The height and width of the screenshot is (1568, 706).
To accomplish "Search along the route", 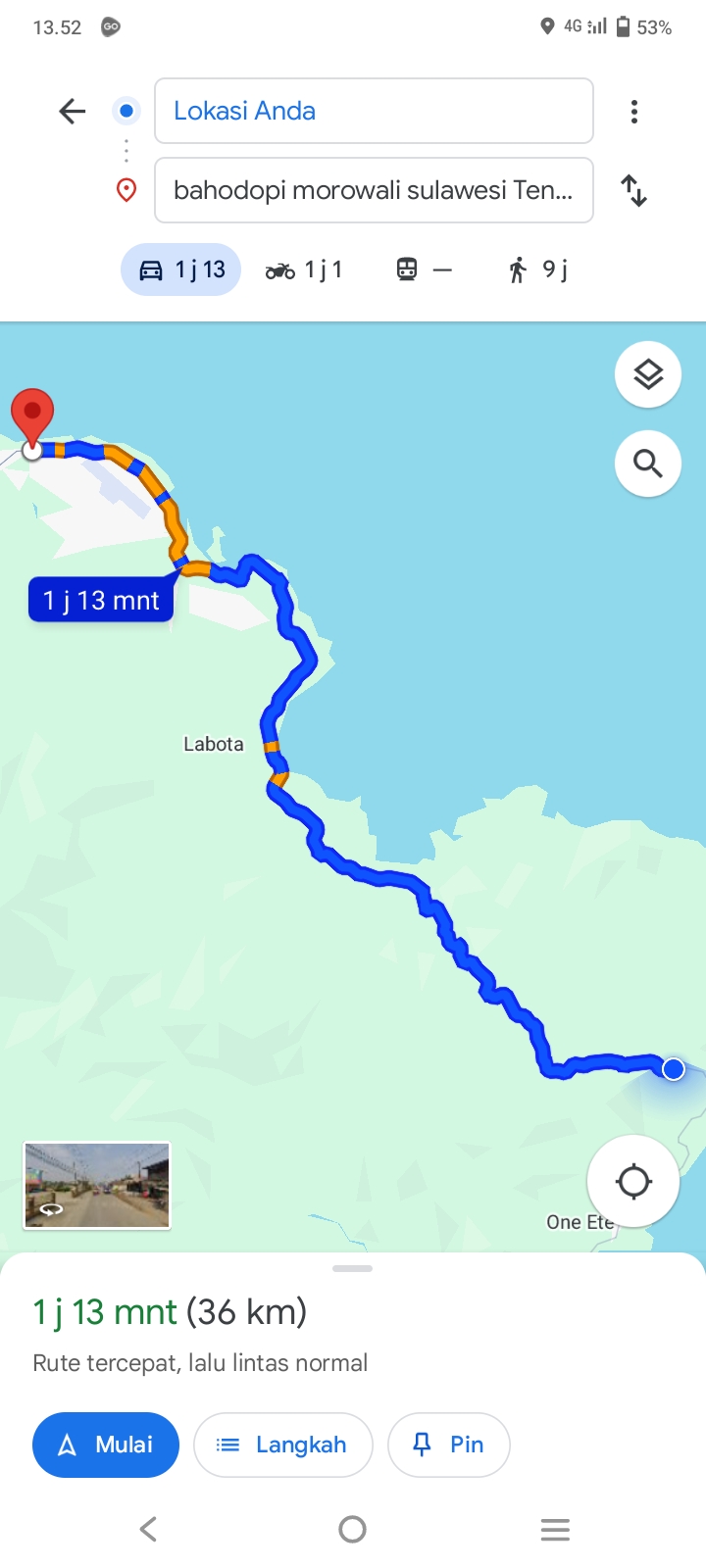I will coord(648,464).
